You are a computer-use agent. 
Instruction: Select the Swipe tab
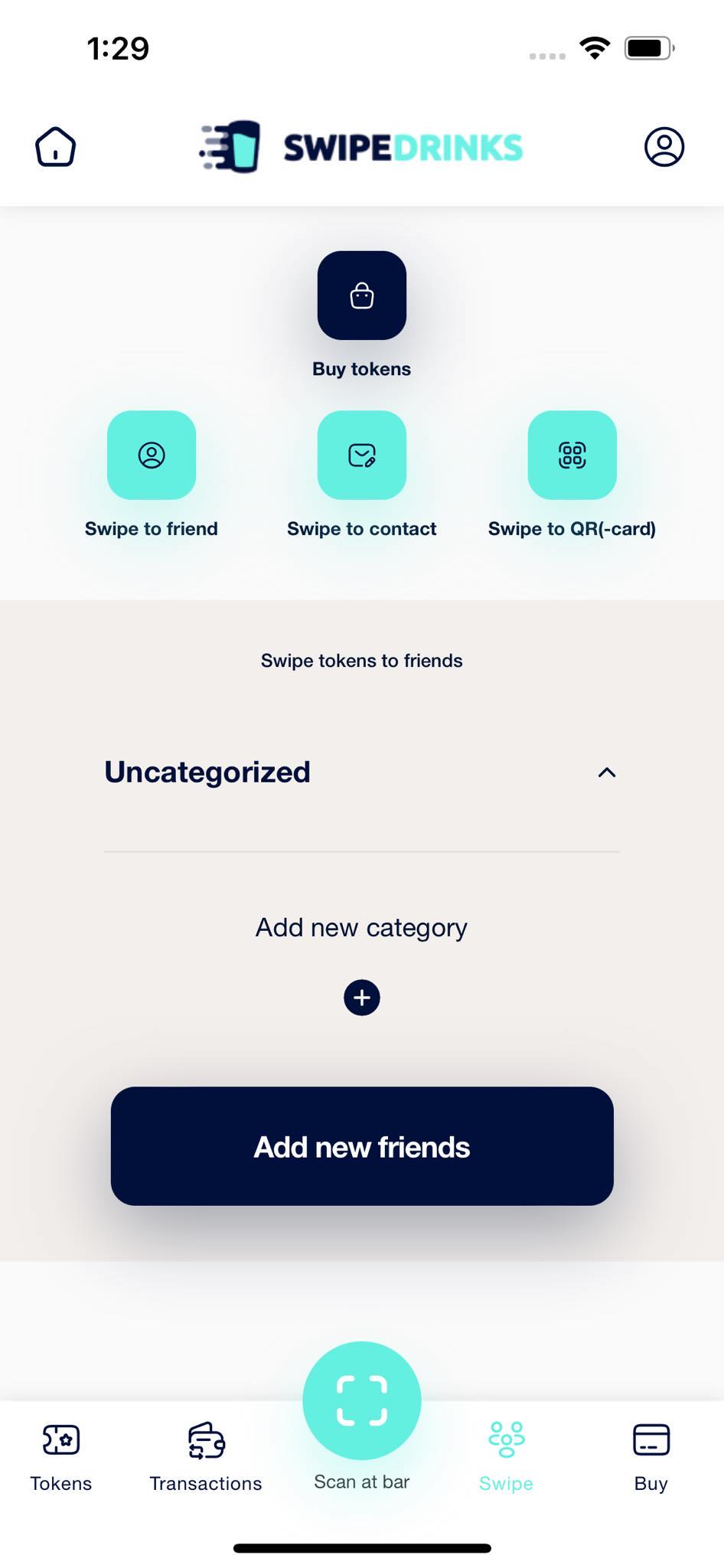(507, 1457)
